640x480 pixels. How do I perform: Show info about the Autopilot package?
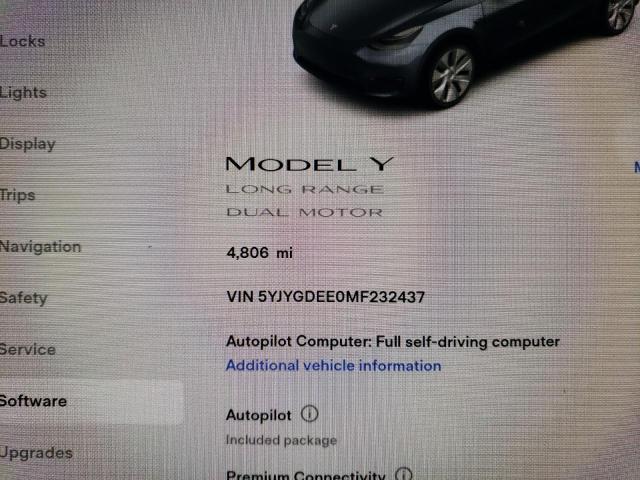tap(309, 413)
